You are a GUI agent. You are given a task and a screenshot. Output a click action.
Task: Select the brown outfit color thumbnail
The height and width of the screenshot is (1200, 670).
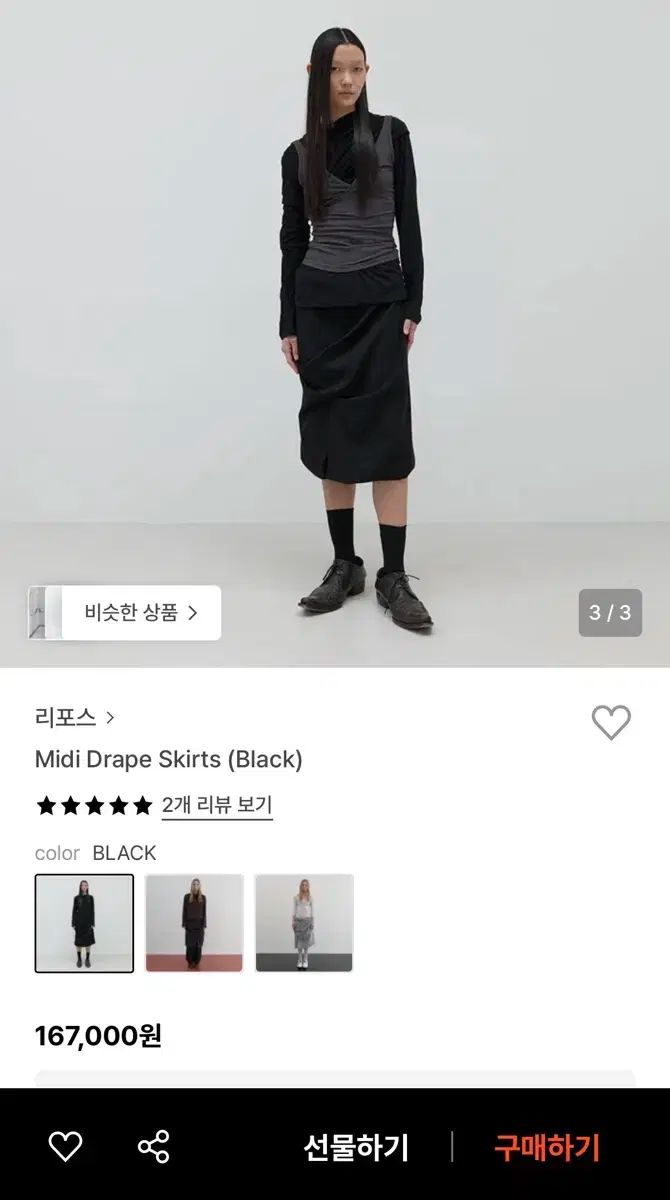(x=194, y=923)
